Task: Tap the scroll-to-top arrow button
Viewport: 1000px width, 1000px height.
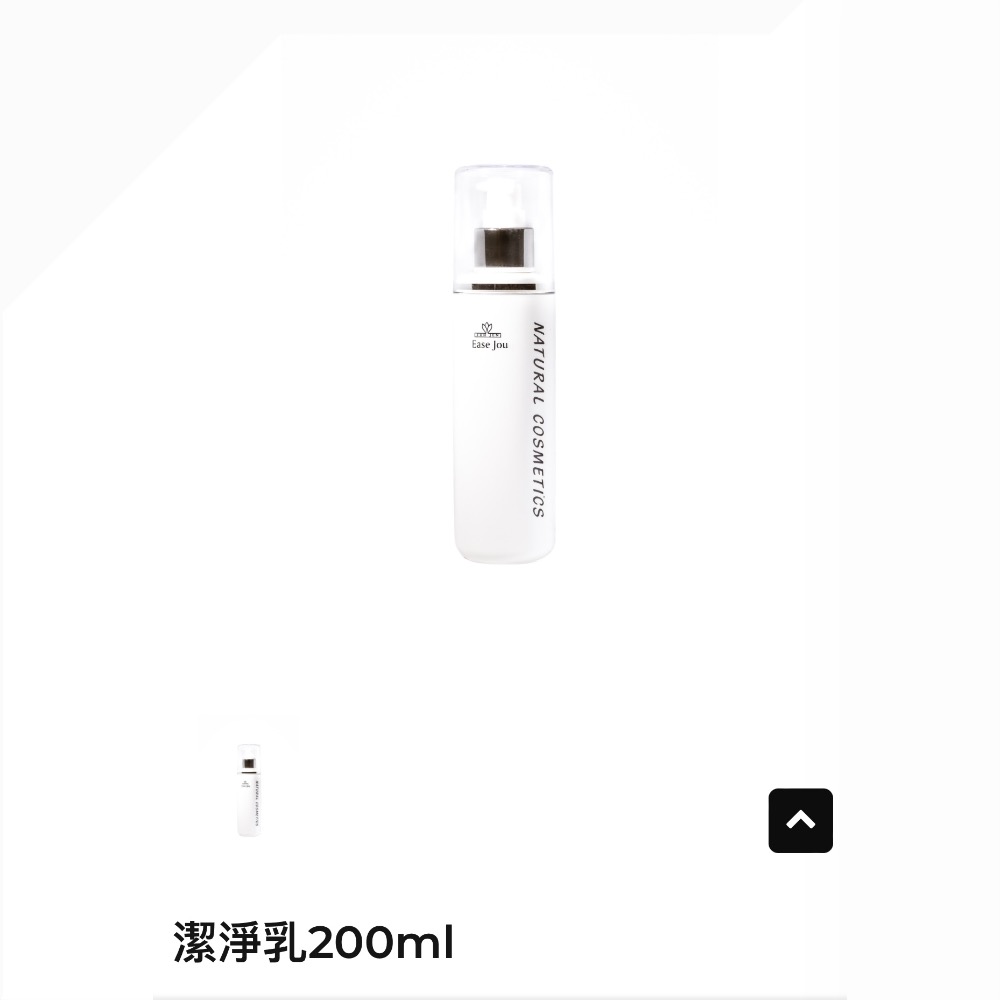Action: (x=800, y=821)
